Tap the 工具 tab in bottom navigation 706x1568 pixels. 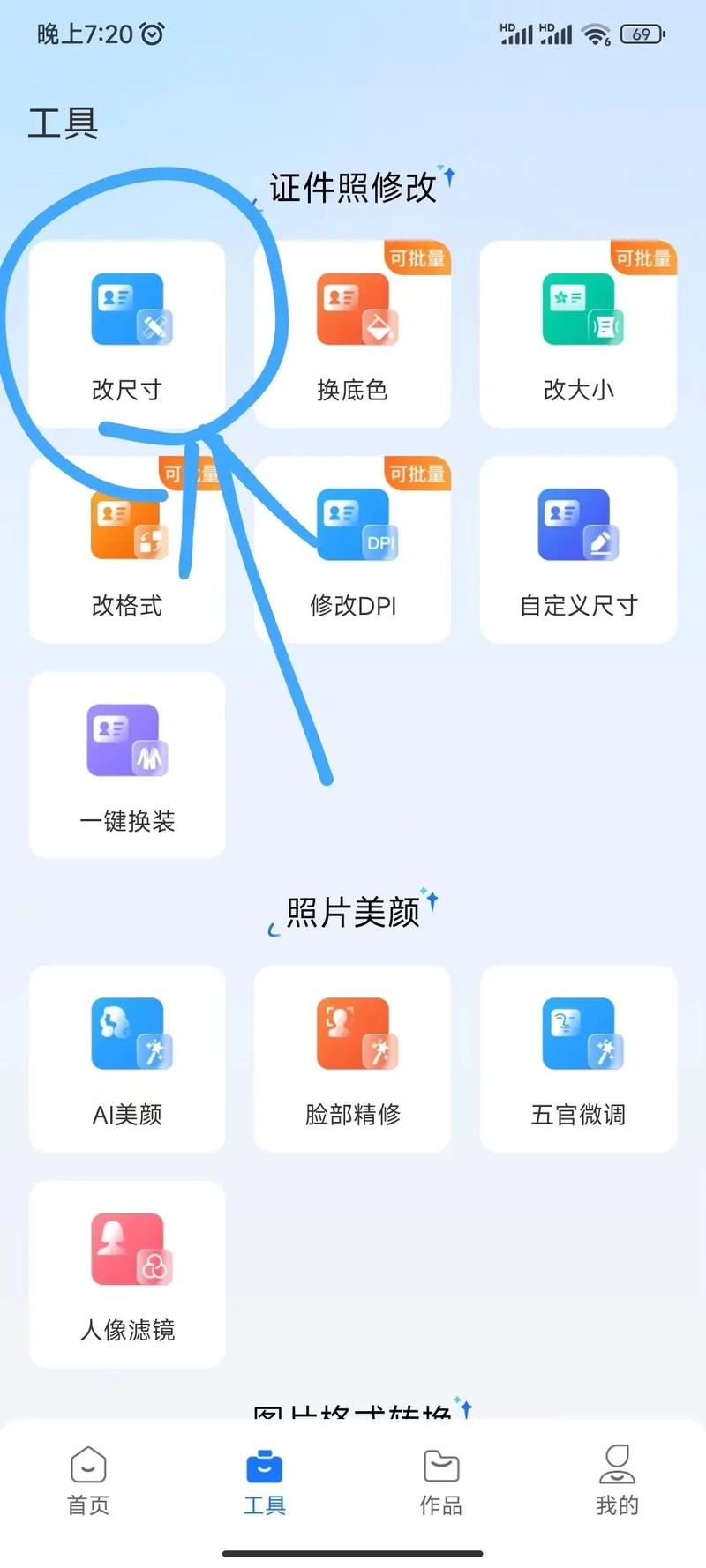(265, 1480)
